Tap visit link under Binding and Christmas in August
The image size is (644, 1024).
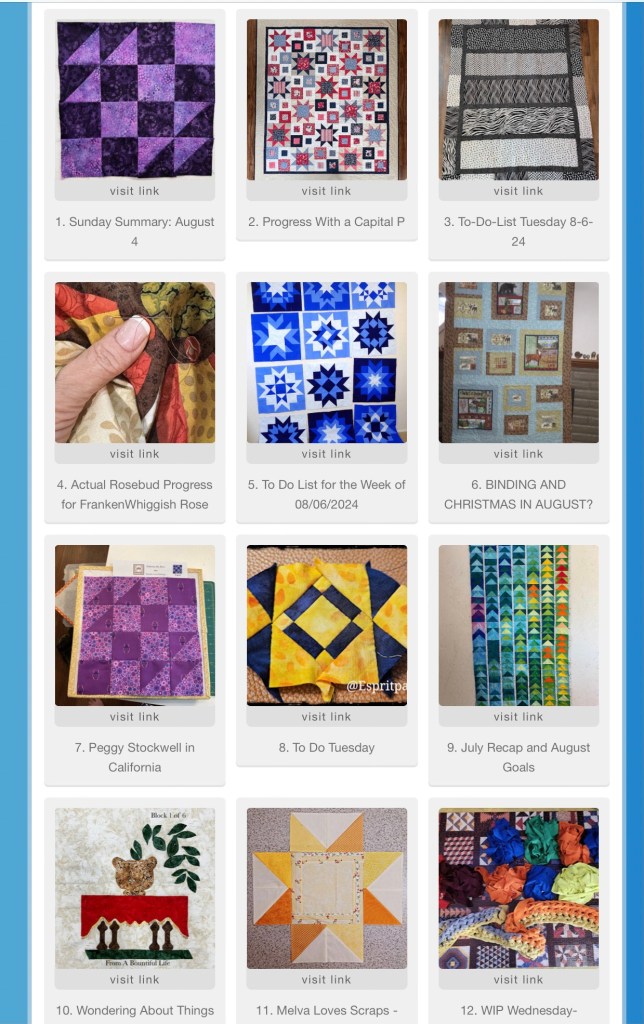(x=518, y=454)
